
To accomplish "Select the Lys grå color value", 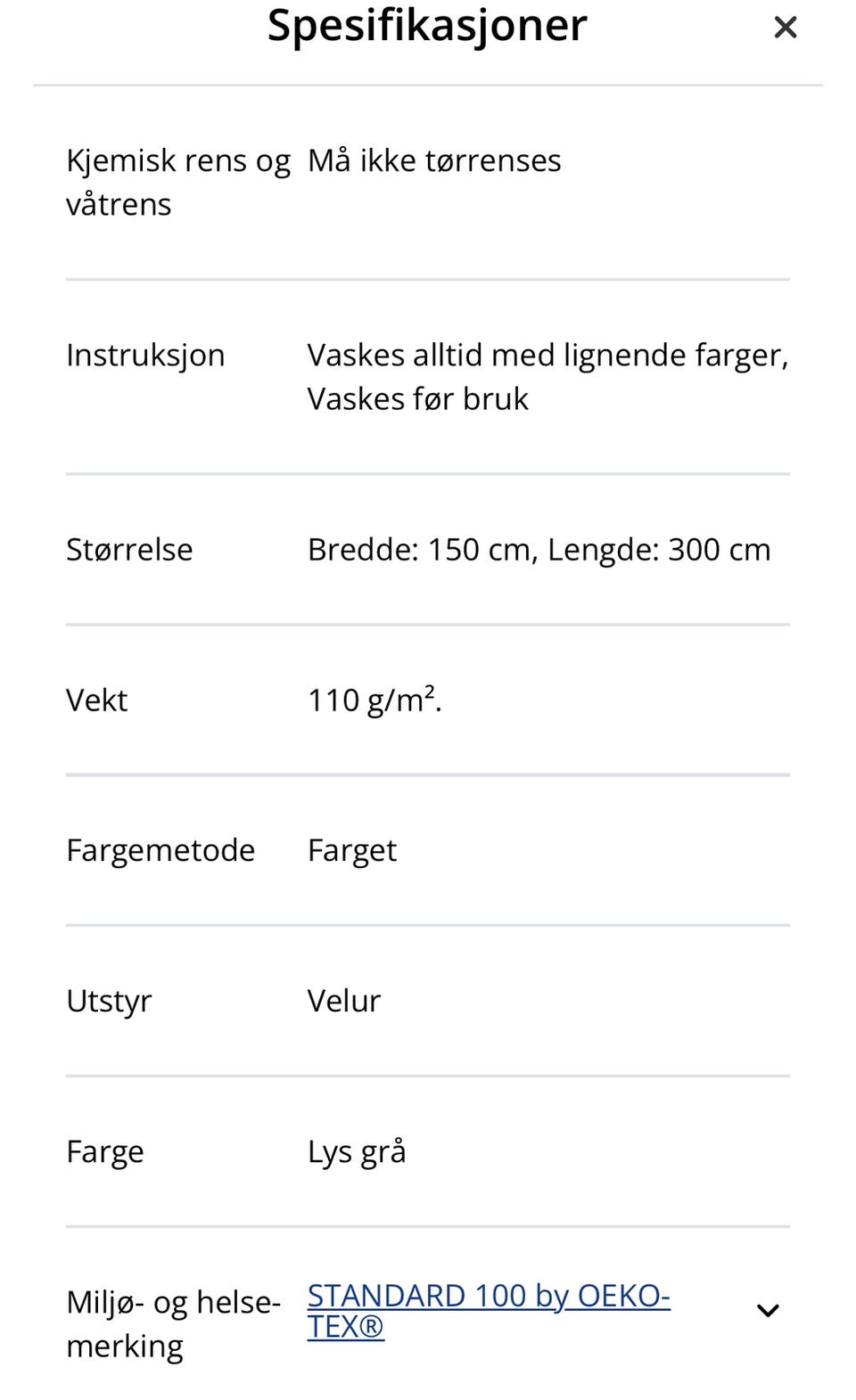I will [x=357, y=1151].
